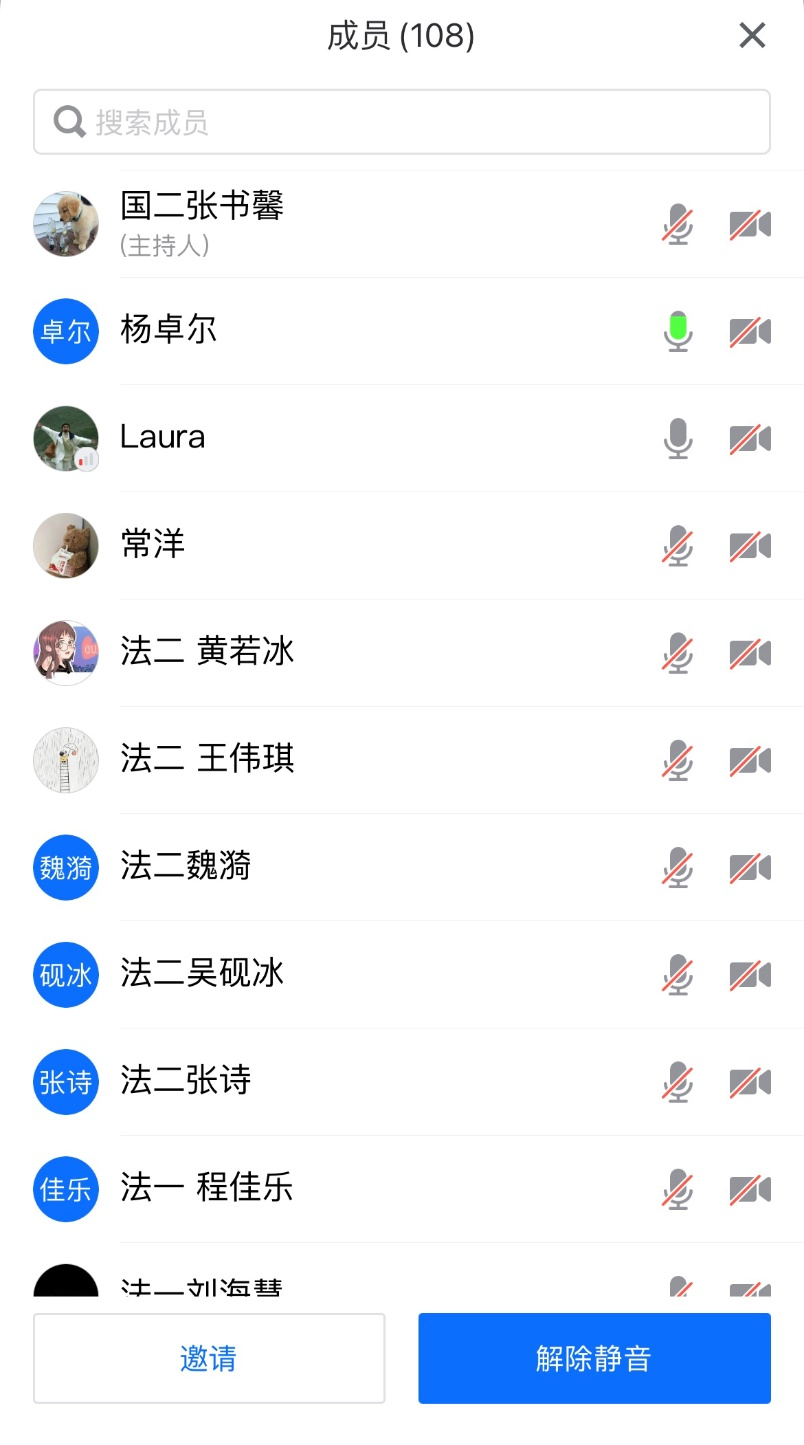
Task: Tap camera icon for 法二 黄若冰
Action: pyautogui.click(x=749, y=653)
